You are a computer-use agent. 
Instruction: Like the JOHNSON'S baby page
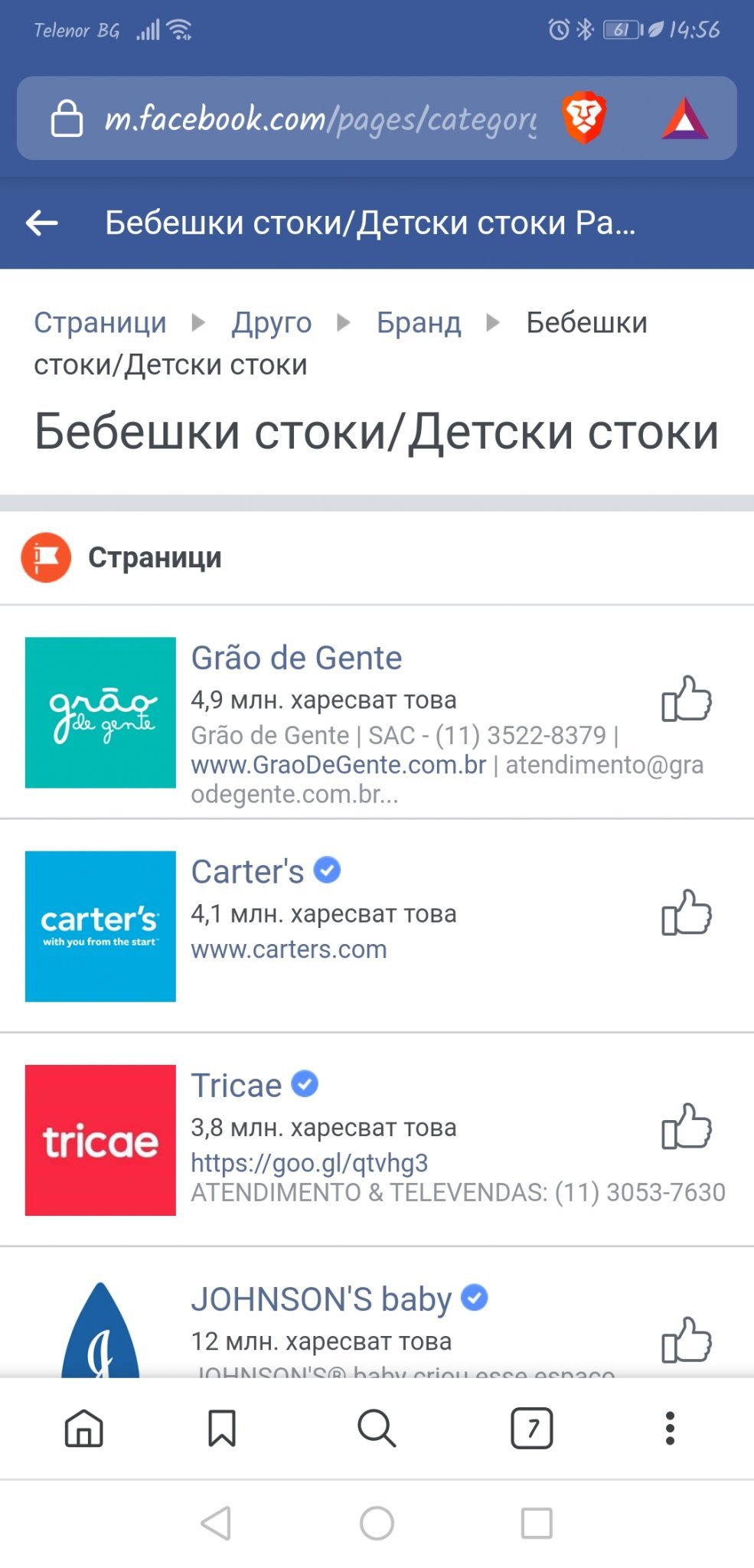point(687,1339)
